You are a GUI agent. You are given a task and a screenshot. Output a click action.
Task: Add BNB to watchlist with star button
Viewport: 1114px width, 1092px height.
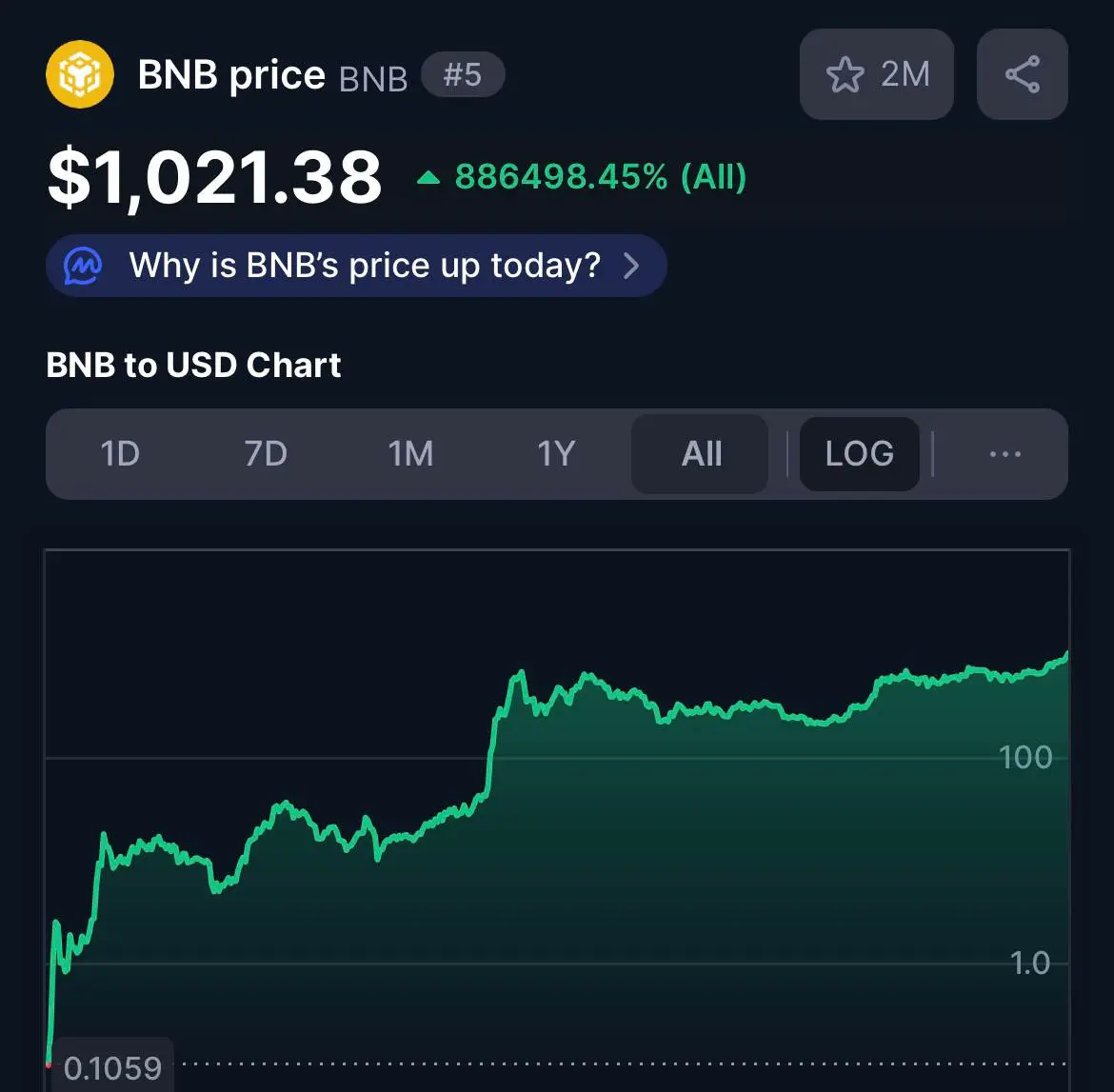[875, 74]
